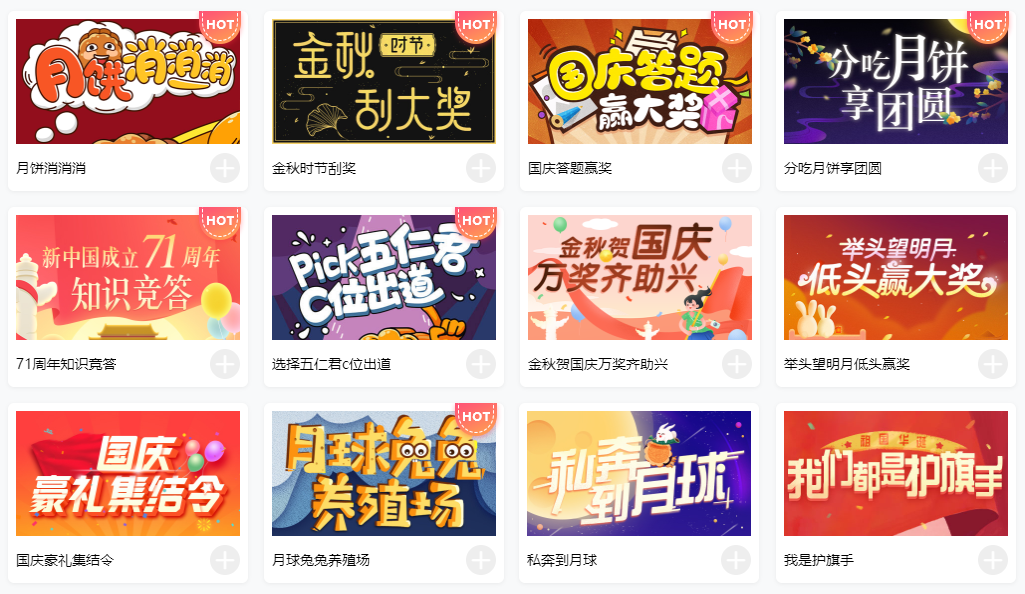Viewport: 1025px width, 594px height.
Task: Open the 金秋贺国庆万奖齐助兴 template card
Action: 640,277
